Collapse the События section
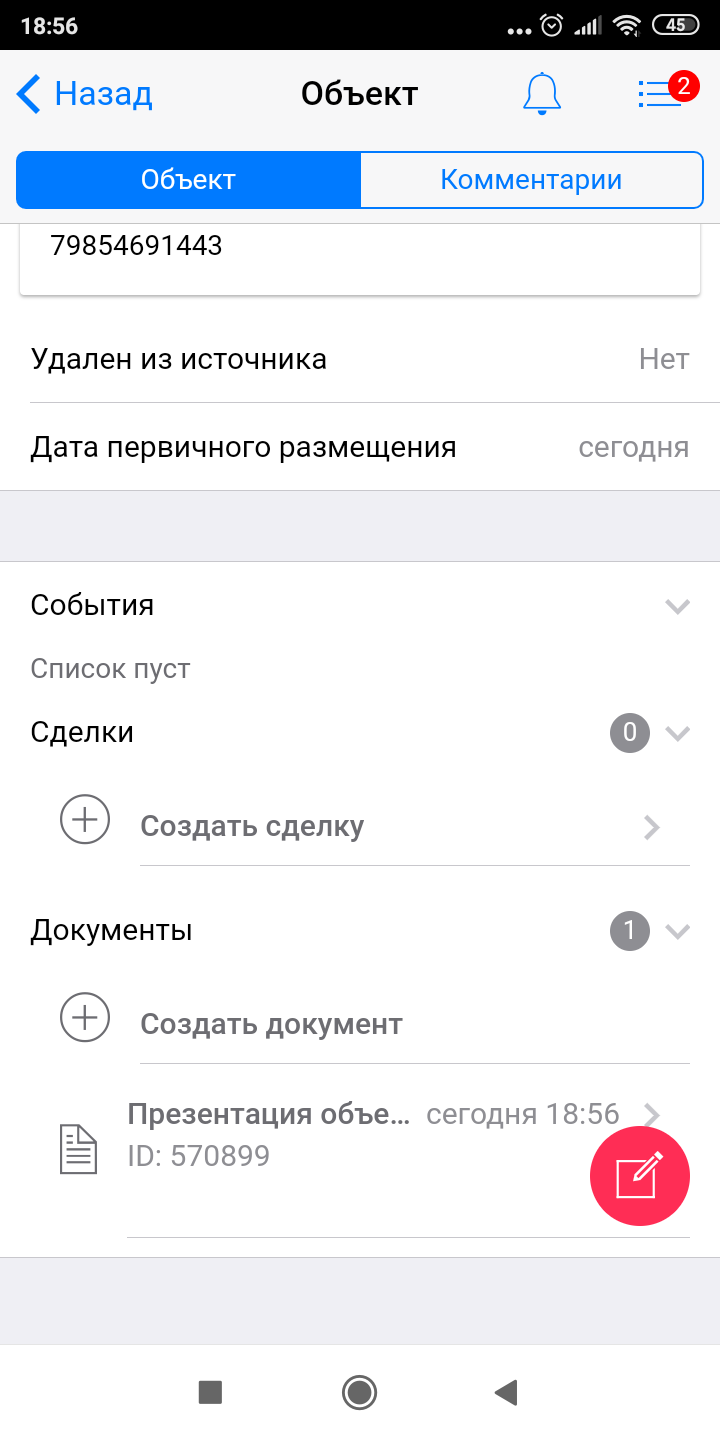Image resolution: width=720 pixels, height=1440 pixels. tap(677, 606)
